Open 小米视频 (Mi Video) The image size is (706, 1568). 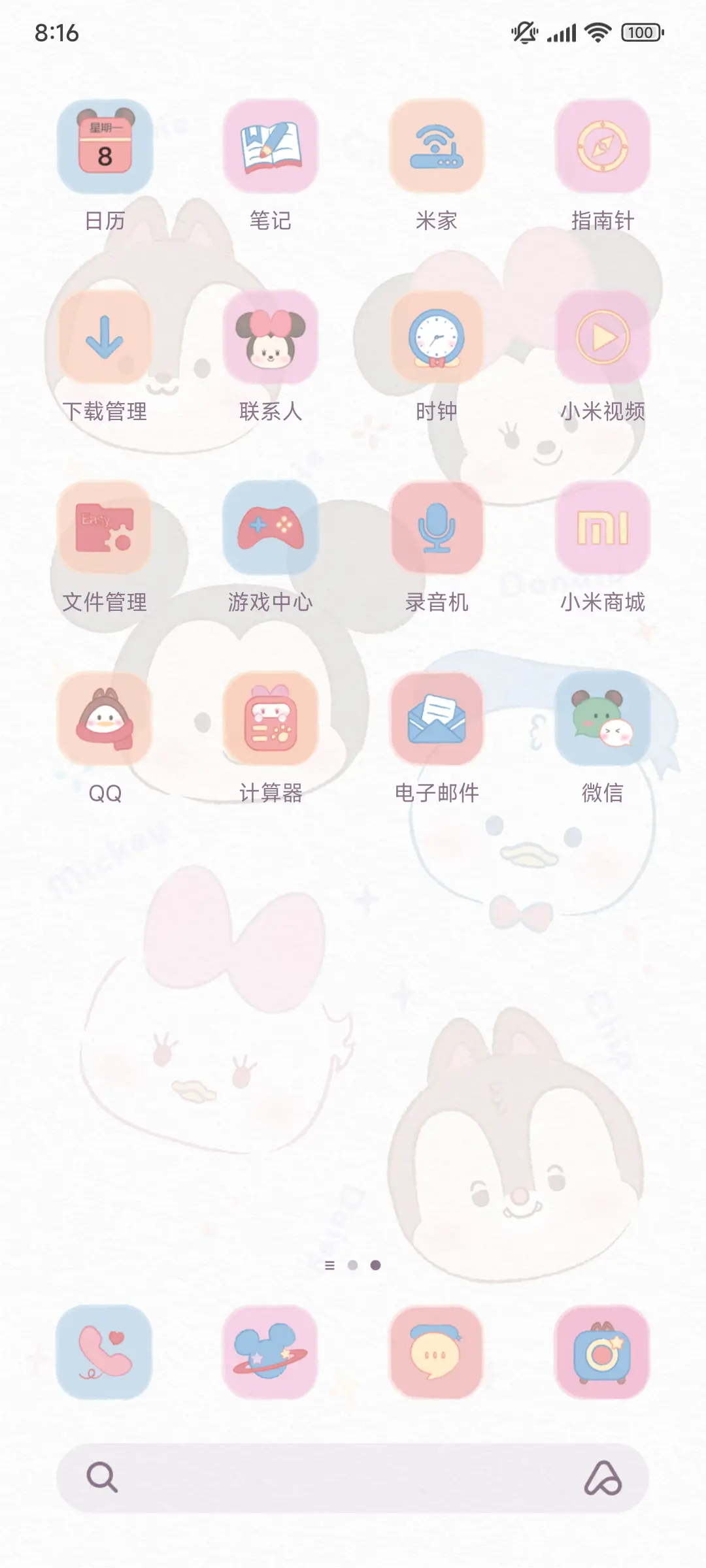601,340
